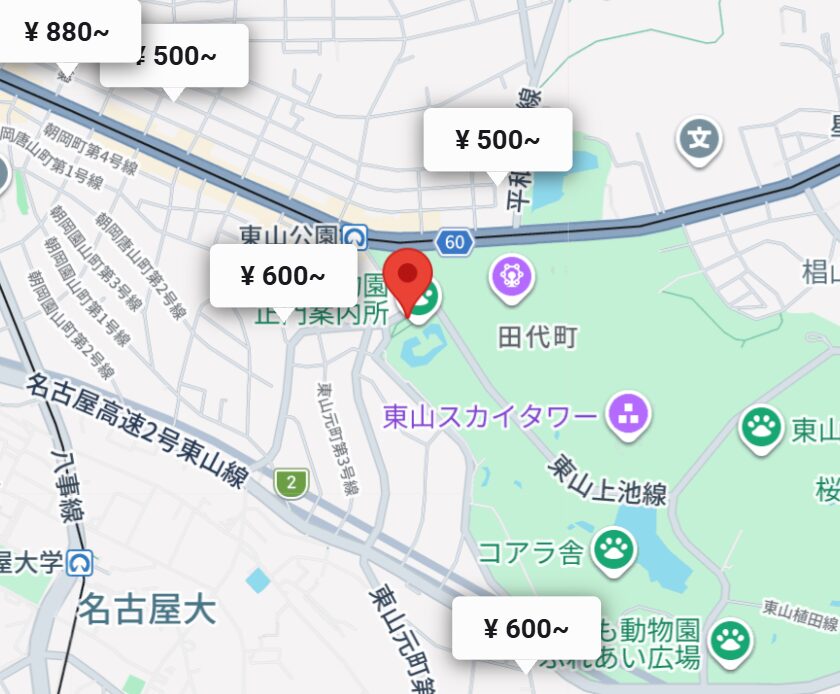Tap the 東山公園 subway station icon
840x694 pixels.
click(355, 237)
